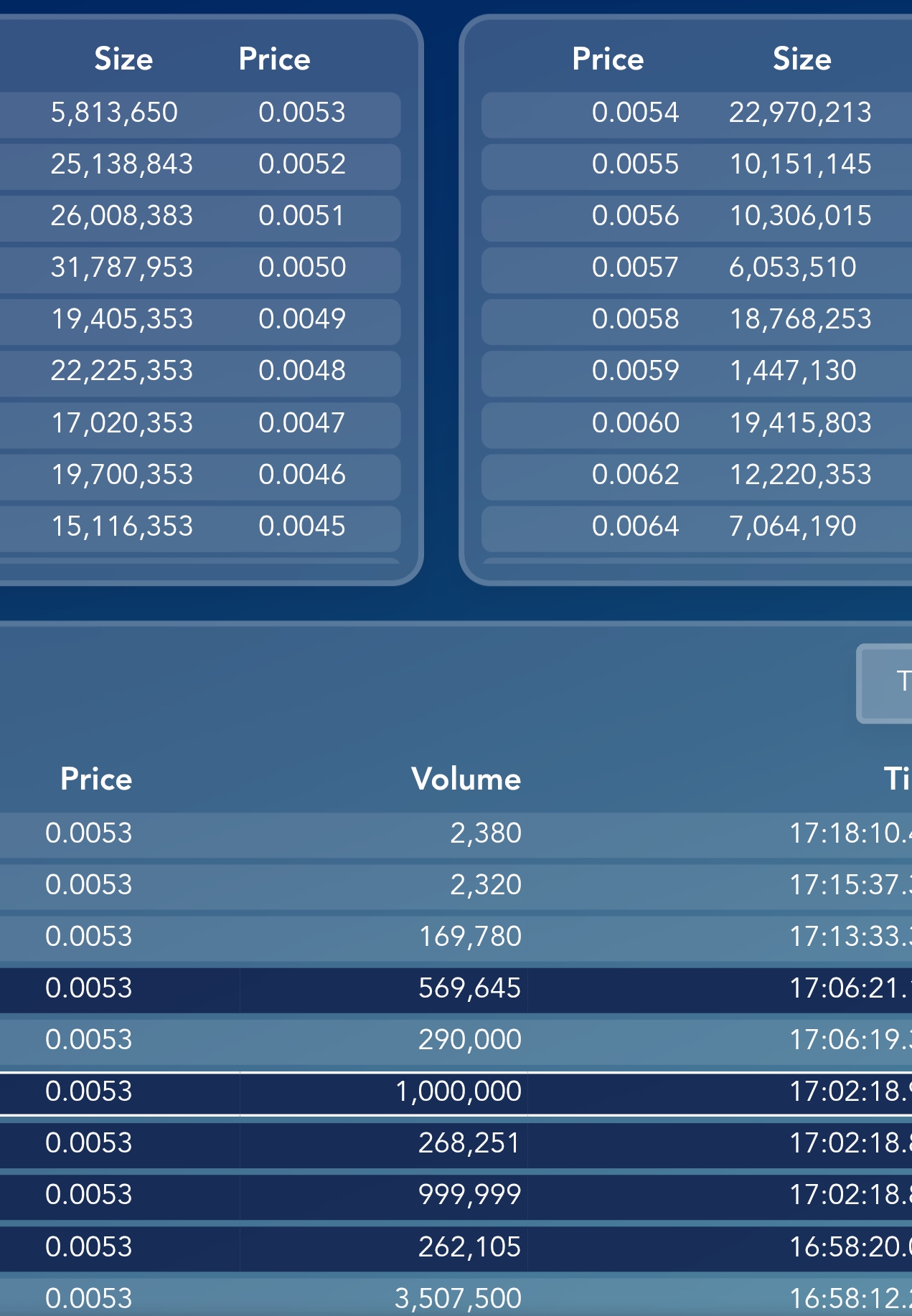Screen dimensions: 912x1316
Task: Tap the partially visible T button
Action: coord(887,683)
